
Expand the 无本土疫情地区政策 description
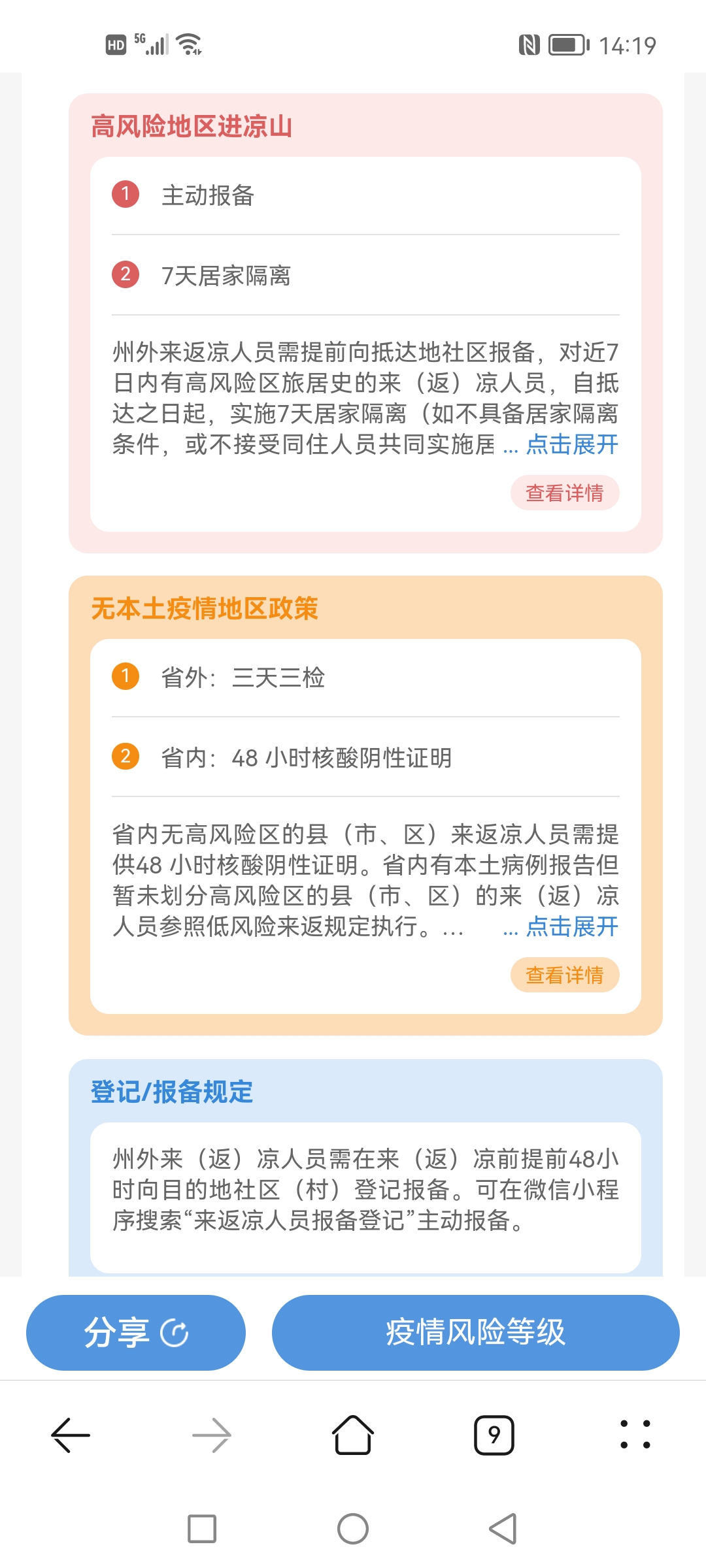(x=572, y=927)
